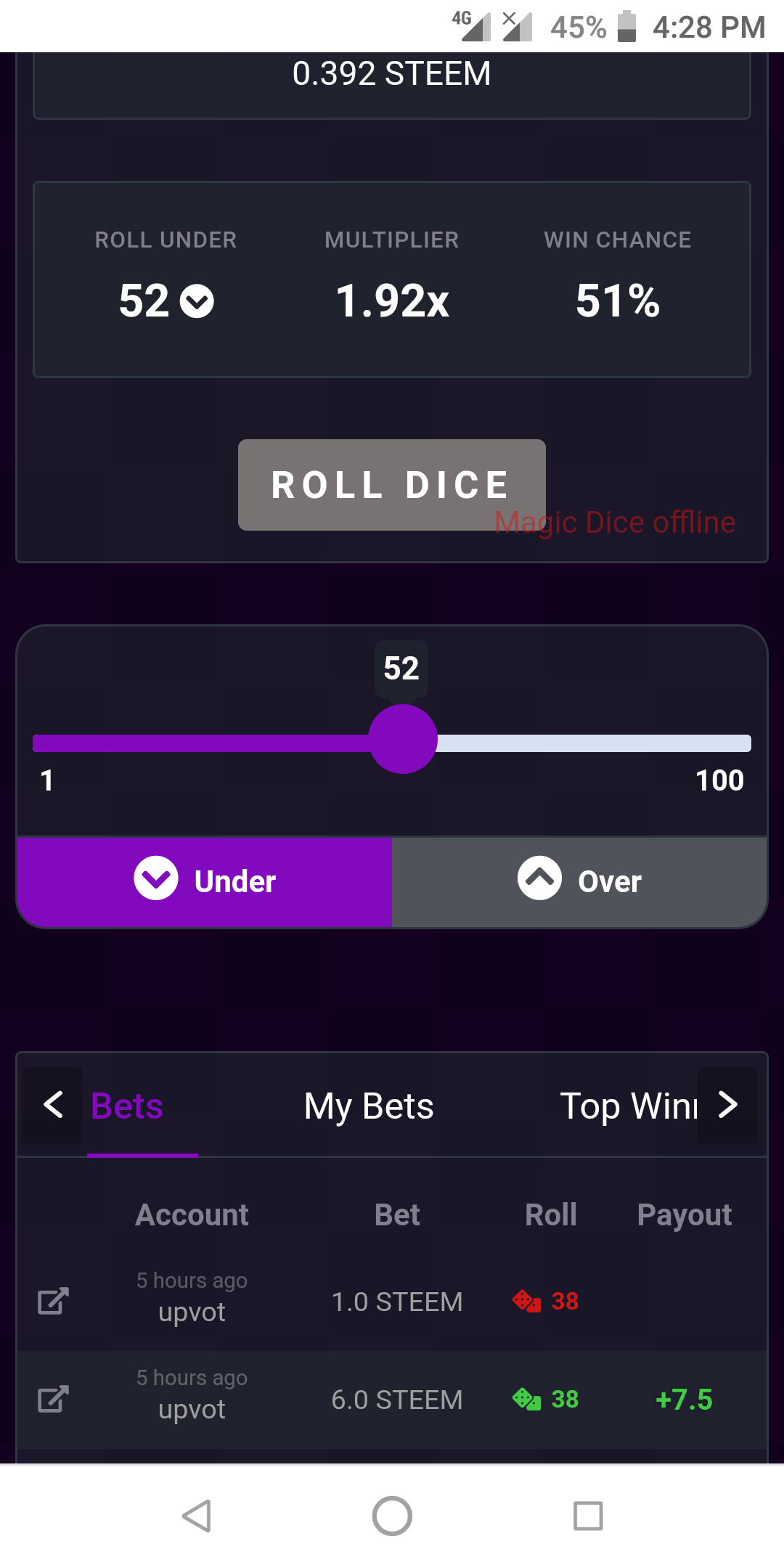Show next tabs with right arrow
Screen dimensions: 784x1568
[727, 1105]
